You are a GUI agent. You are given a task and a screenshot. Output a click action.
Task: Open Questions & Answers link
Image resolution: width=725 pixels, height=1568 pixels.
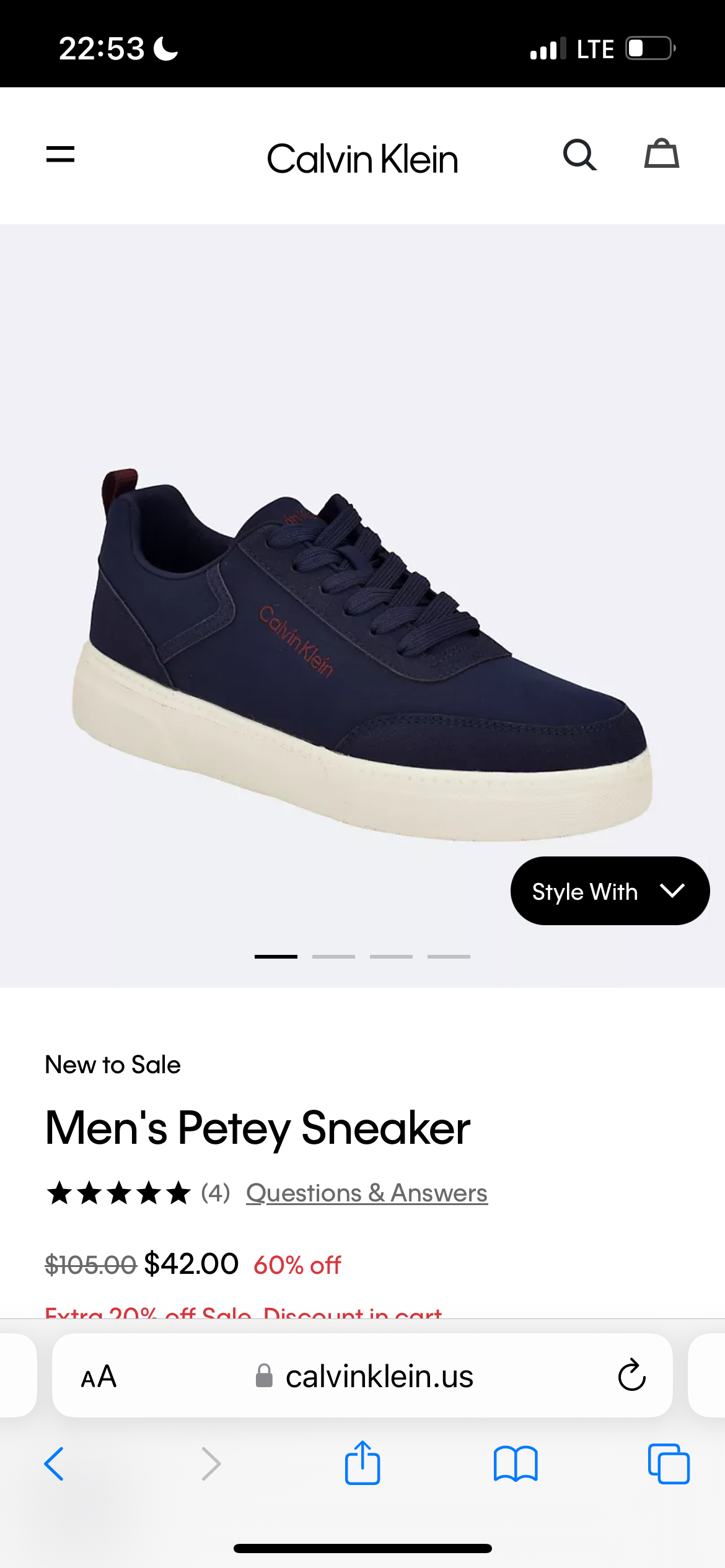pyautogui.click(x=367, y=1193)
